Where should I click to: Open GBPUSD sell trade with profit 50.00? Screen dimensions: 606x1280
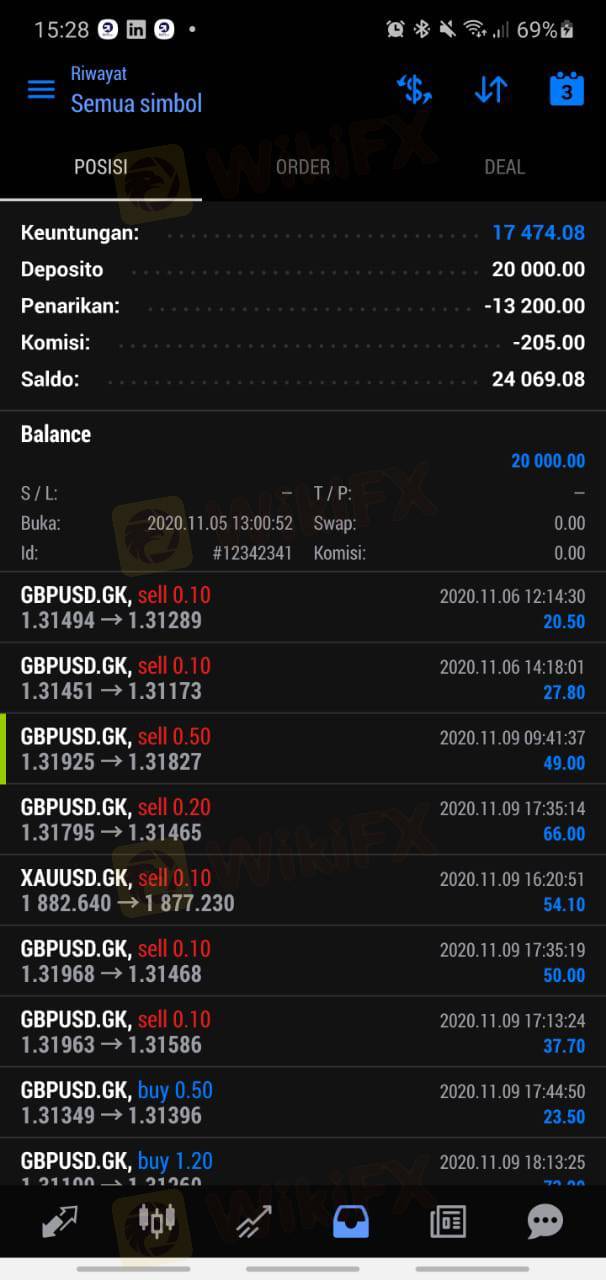click(x=303, y=962)
